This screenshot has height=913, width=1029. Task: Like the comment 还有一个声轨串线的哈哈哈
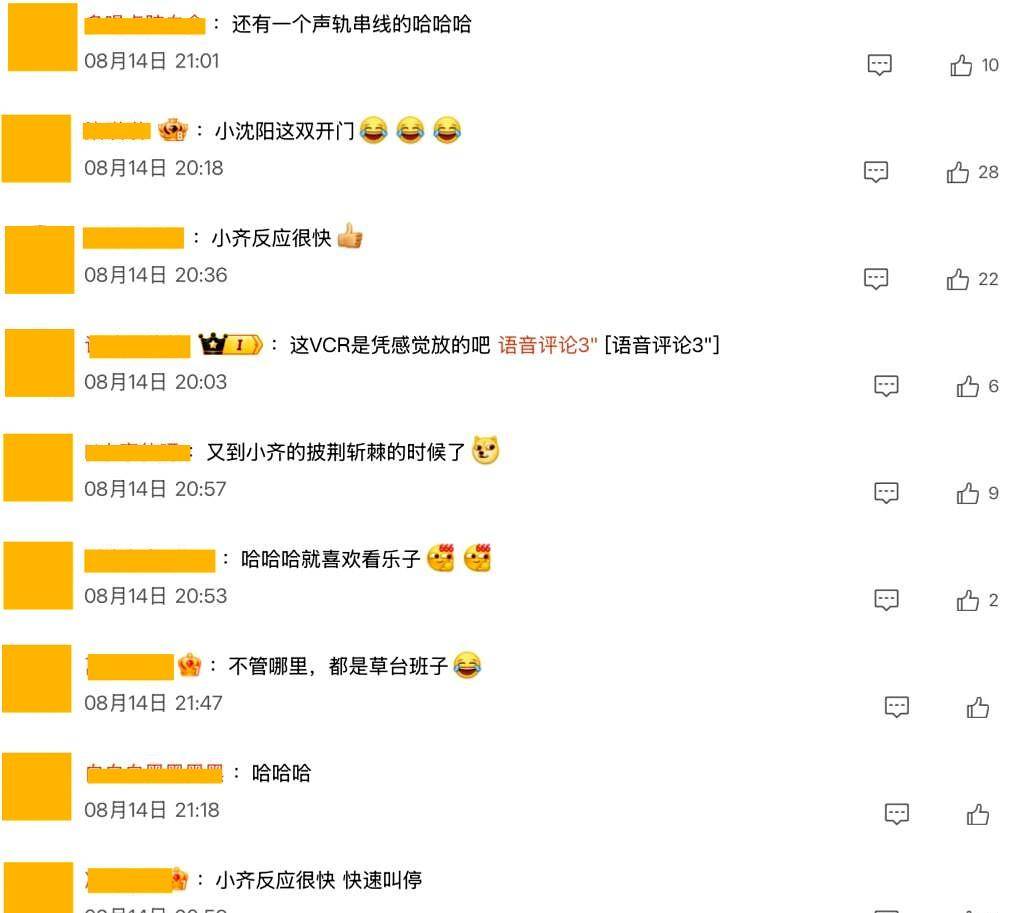[x=961, y=65]
